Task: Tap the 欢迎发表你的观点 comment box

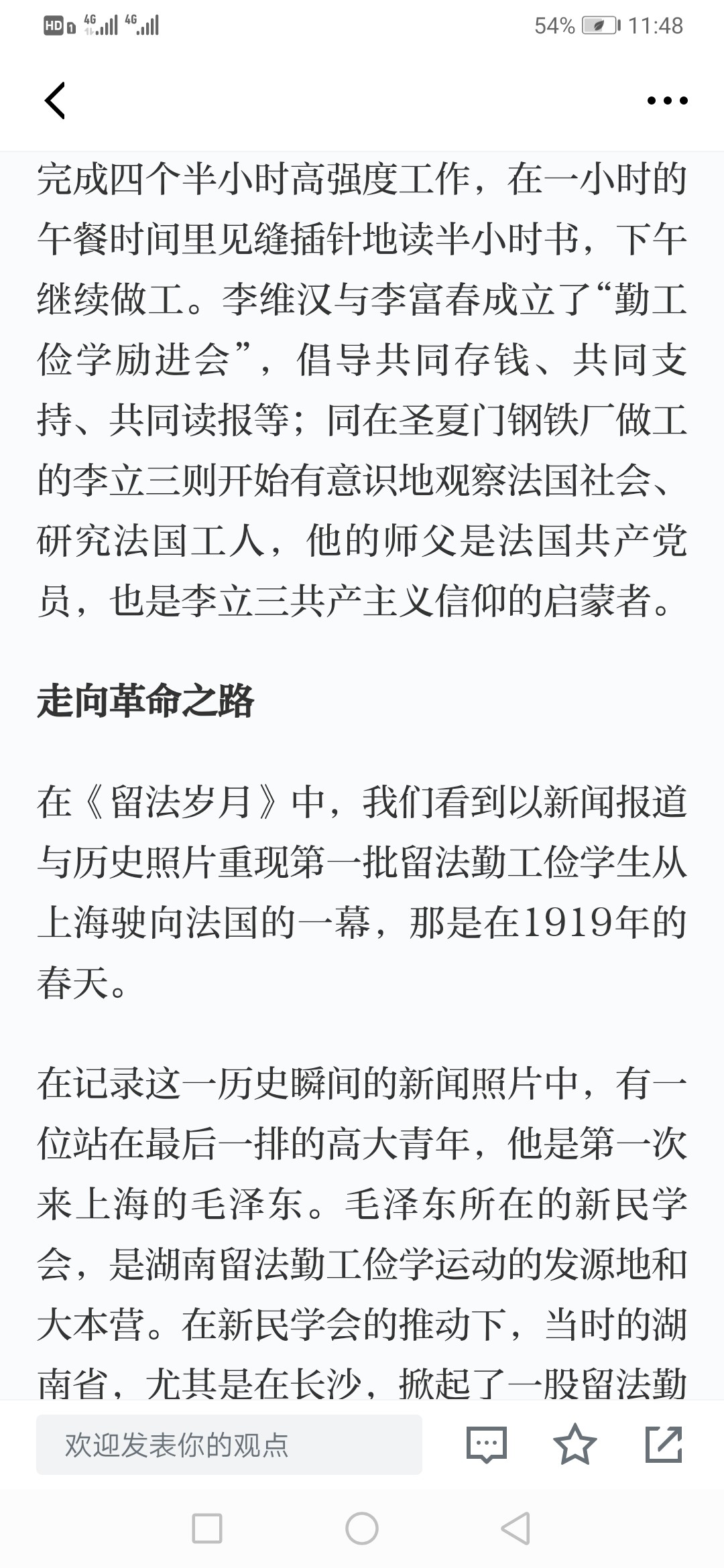Action: click(x=229, y=1445)
